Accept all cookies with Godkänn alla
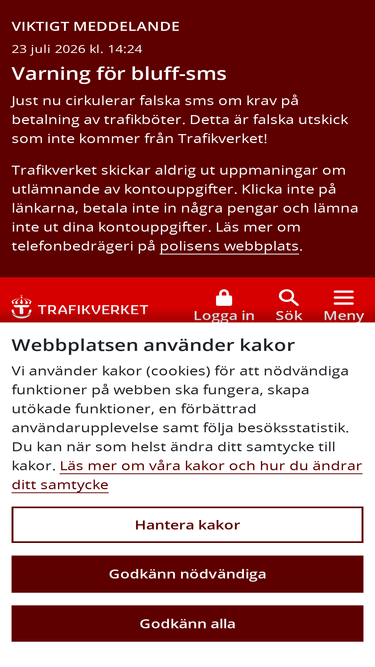375x667 pixels. click(188, 624)
